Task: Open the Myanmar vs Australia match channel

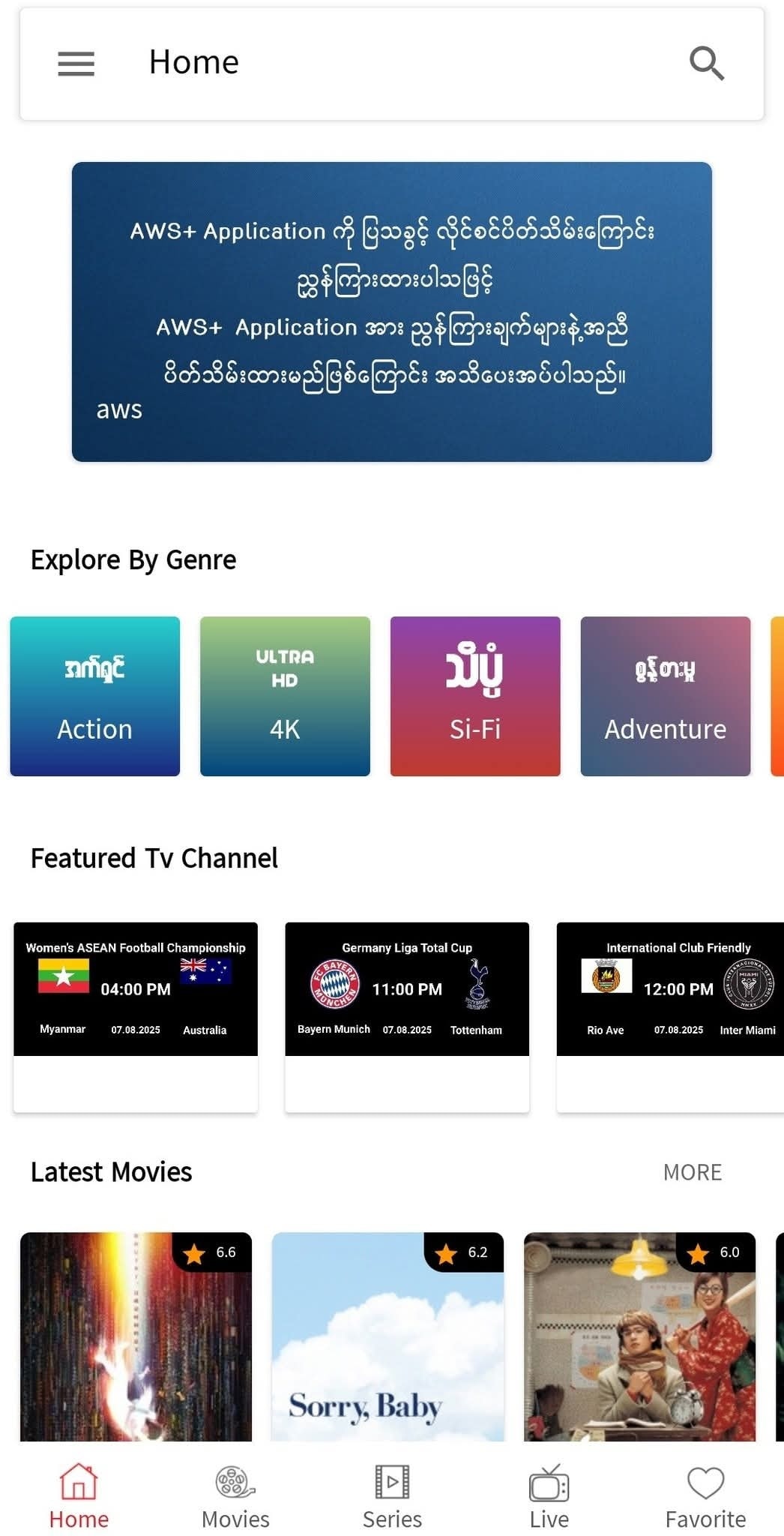Action: [136, 1016]
